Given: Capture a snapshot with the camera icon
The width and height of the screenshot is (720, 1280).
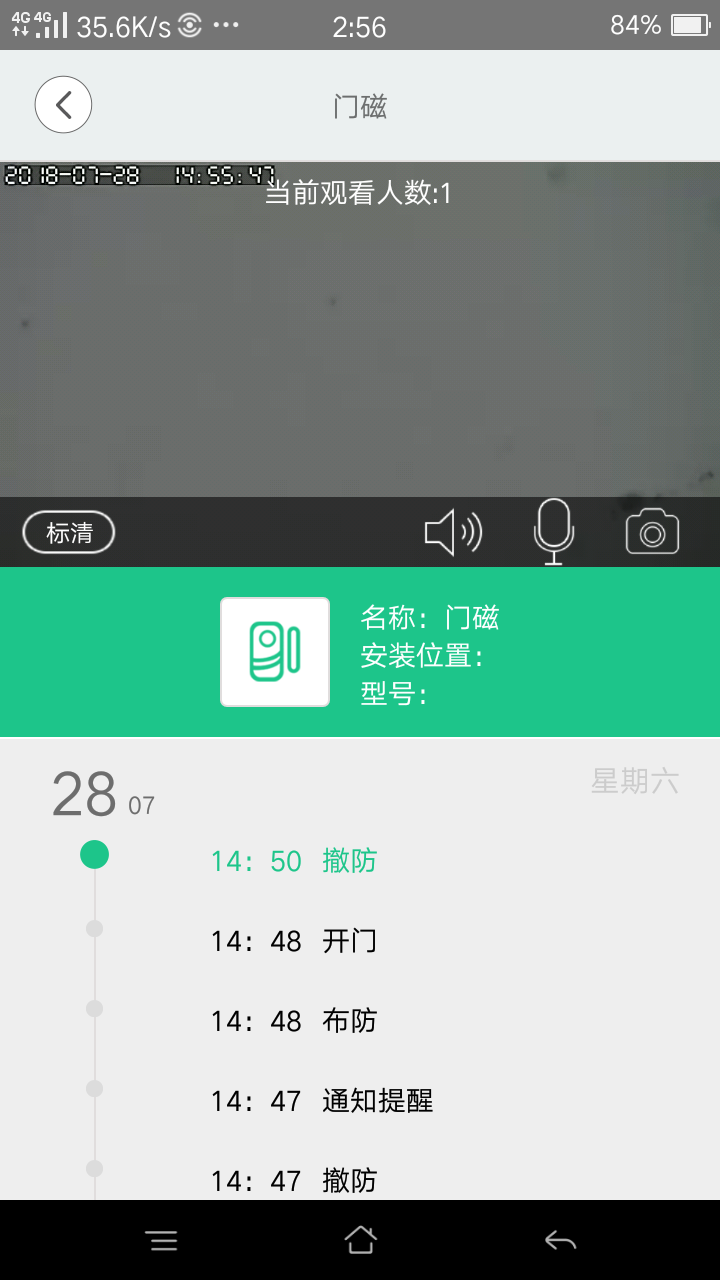Looking at the screenshot, I should [652, 532].
